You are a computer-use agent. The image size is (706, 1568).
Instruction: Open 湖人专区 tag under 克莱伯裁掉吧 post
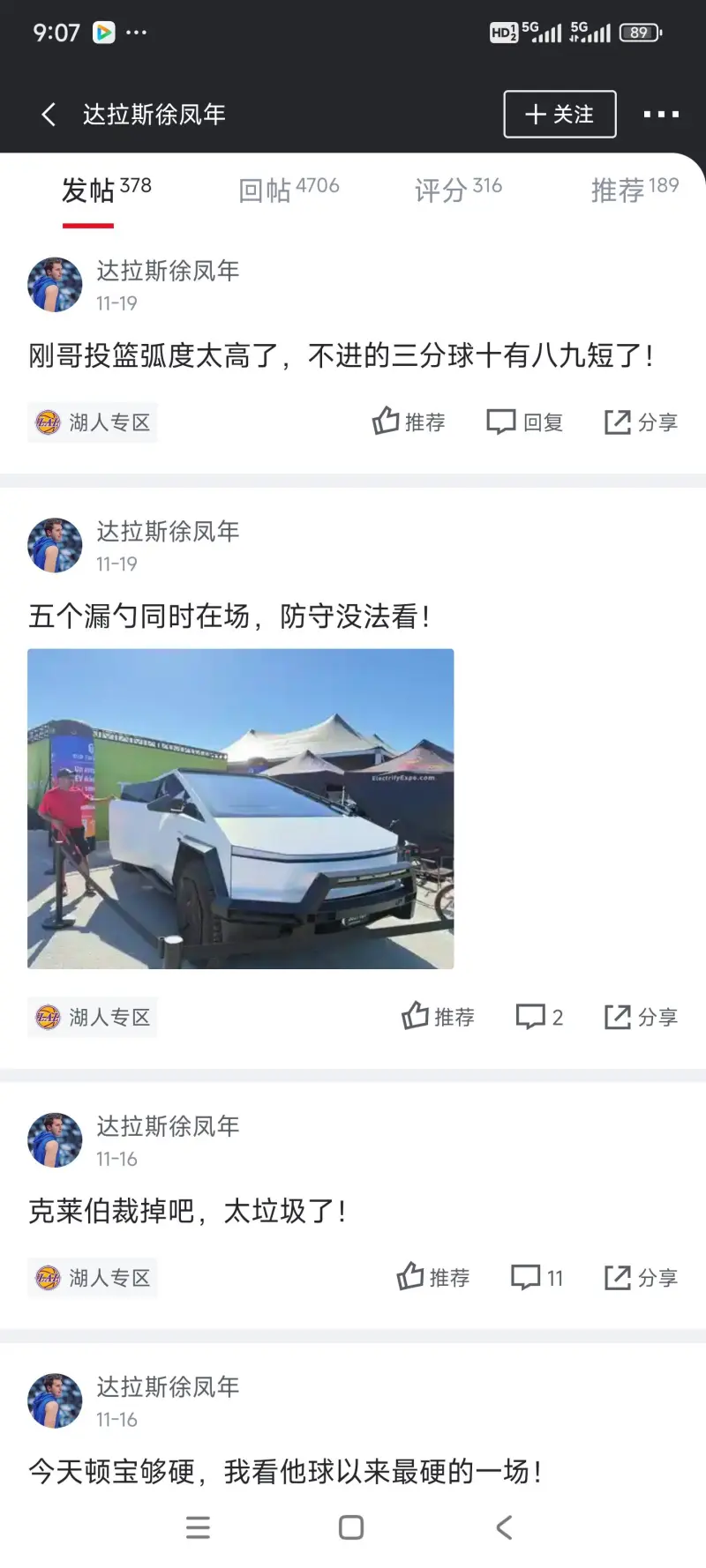[93, 1278]
